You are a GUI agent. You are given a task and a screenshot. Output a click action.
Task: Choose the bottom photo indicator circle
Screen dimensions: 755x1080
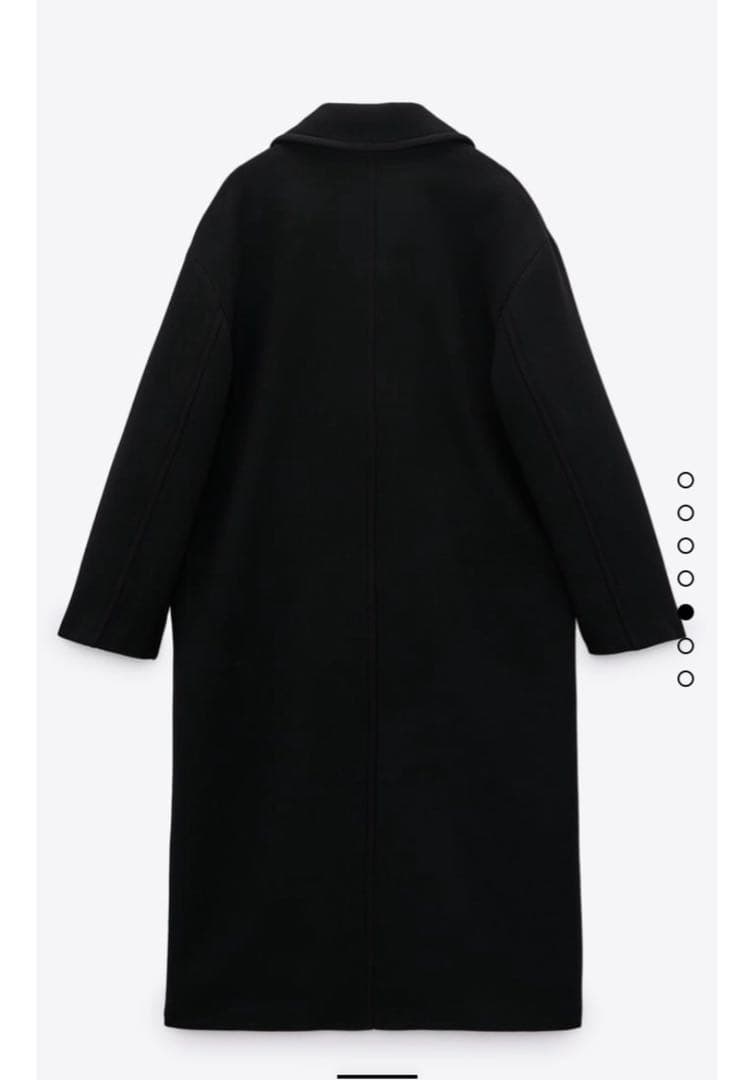(686, 679)
